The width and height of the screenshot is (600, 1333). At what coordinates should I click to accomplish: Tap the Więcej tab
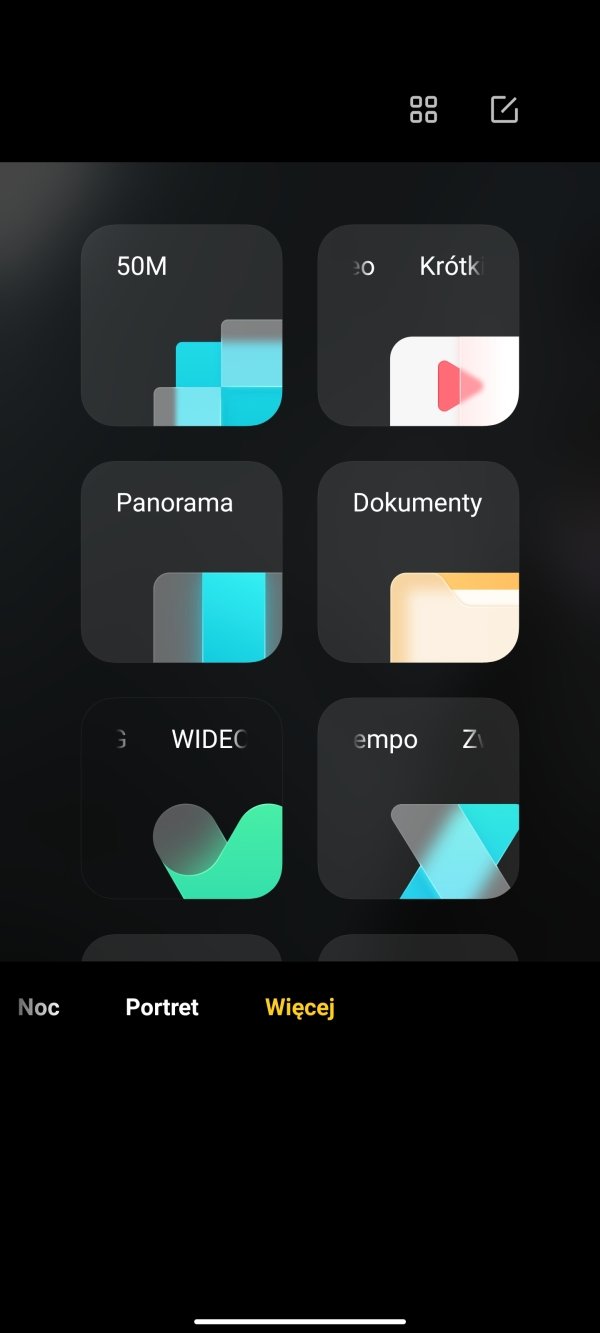300,1008
